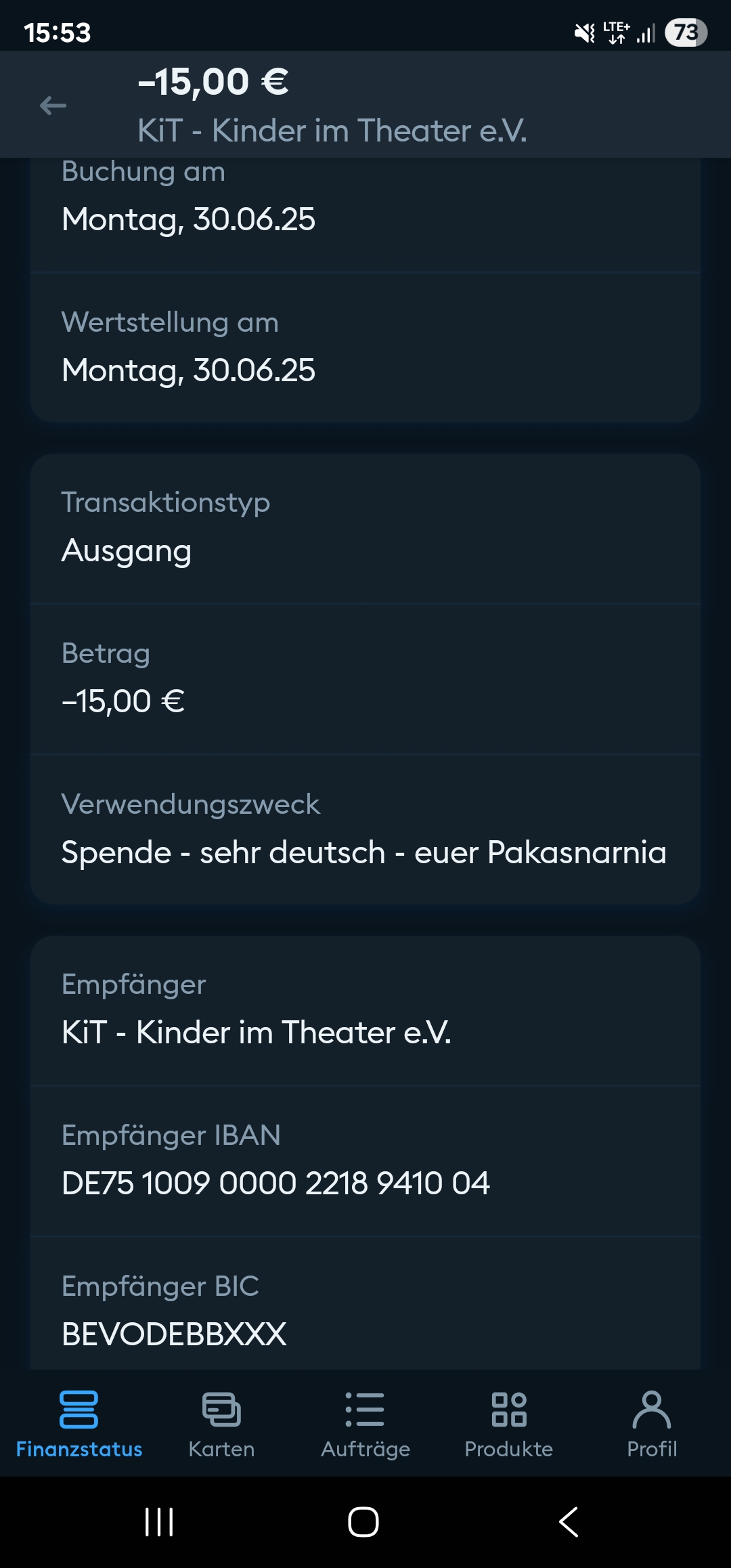Open recent apps from navigation bar
Image resolution: width=731 pixels, height=1568 pixels.
160,1522
